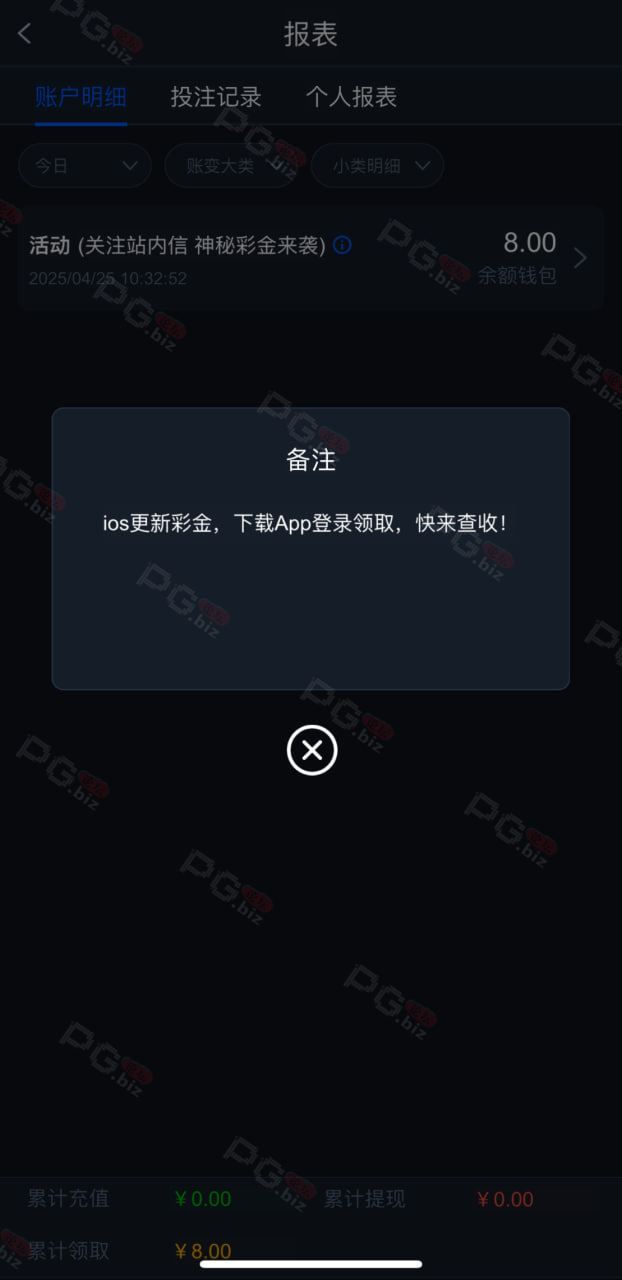Switch to the 投注记录 tab
The width and height of the screenshot is (622, 1280).
tap(216, 97)
